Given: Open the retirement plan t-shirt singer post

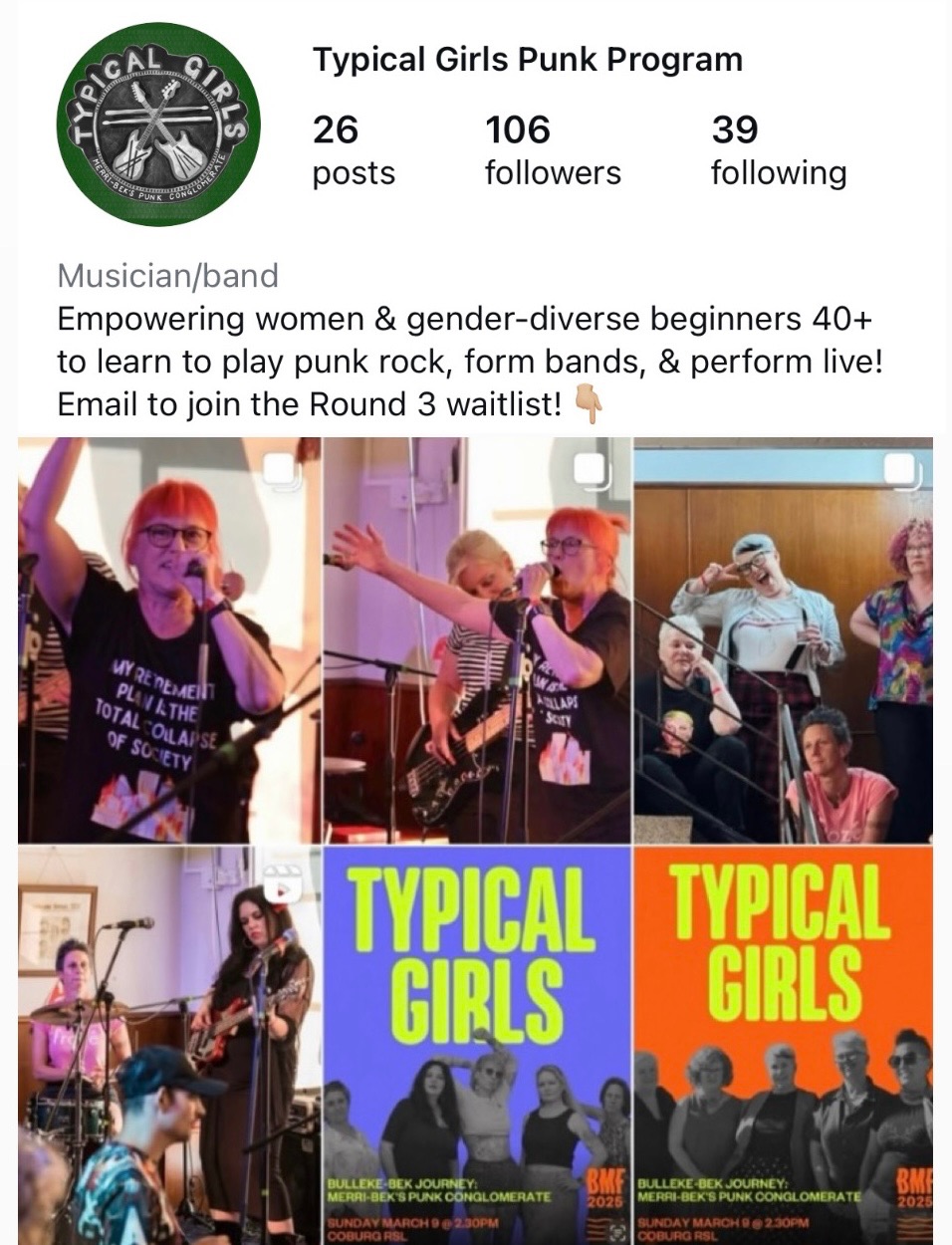Looking at the screenshot, I should [x=167, y=640].
